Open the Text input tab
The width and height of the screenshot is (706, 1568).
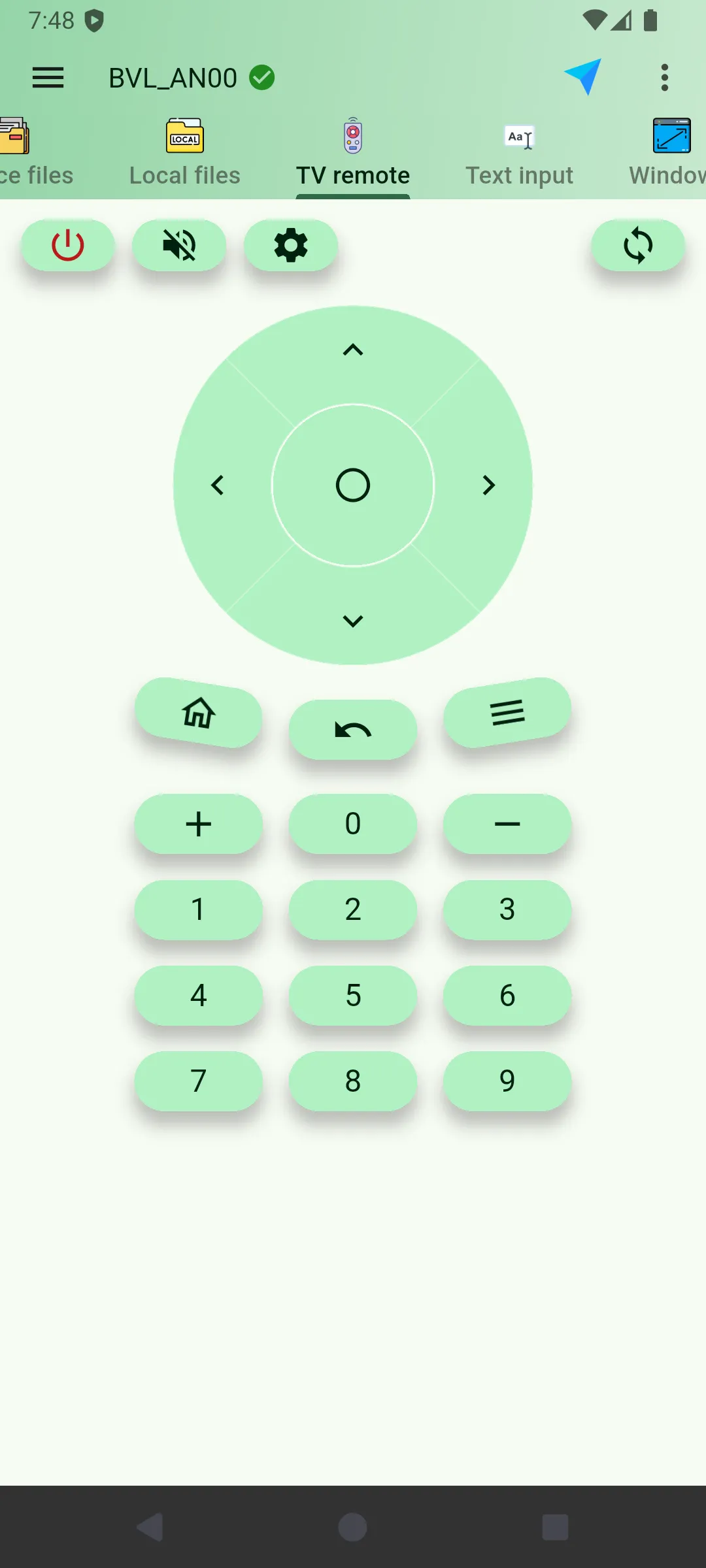(x=519, y=150)
